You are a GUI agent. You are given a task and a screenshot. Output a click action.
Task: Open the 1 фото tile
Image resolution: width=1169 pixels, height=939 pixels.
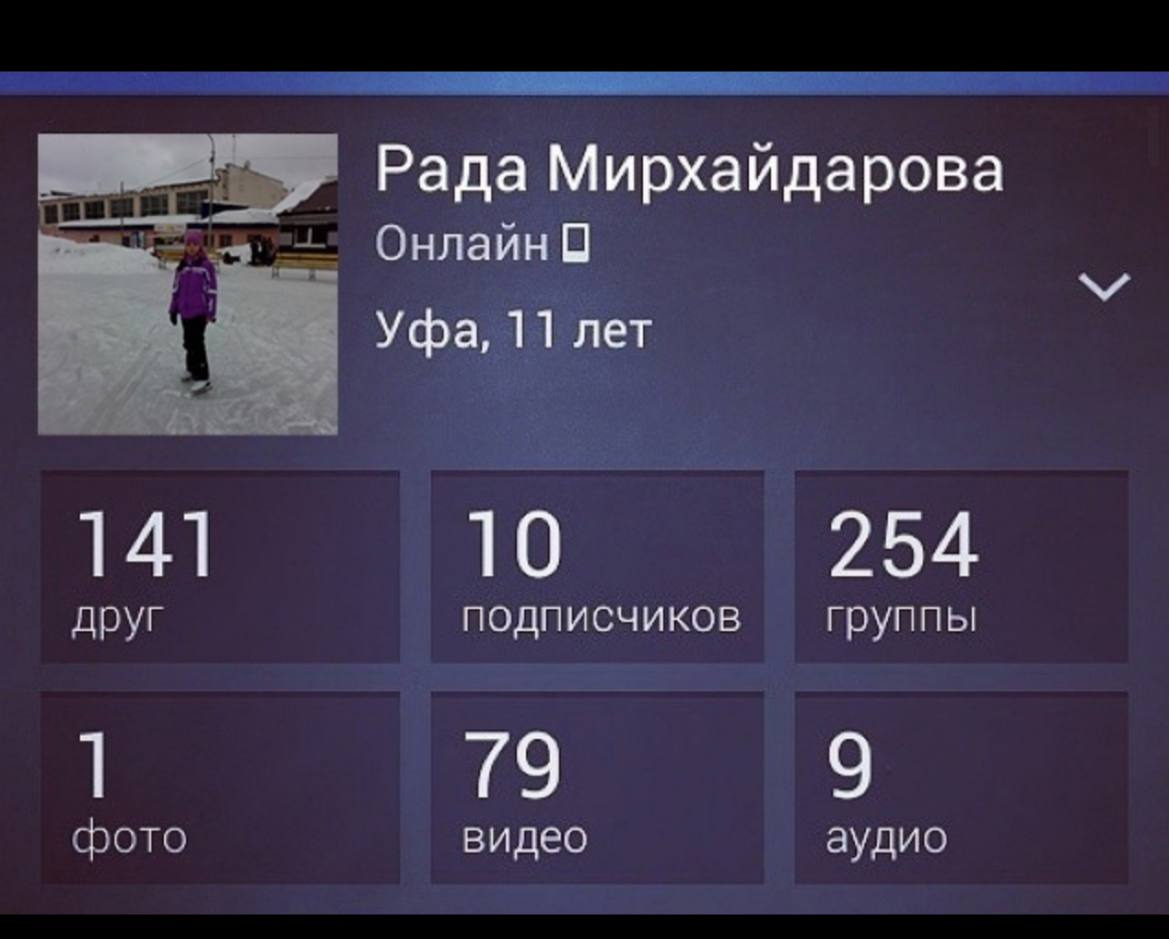[x=220, y=788]
